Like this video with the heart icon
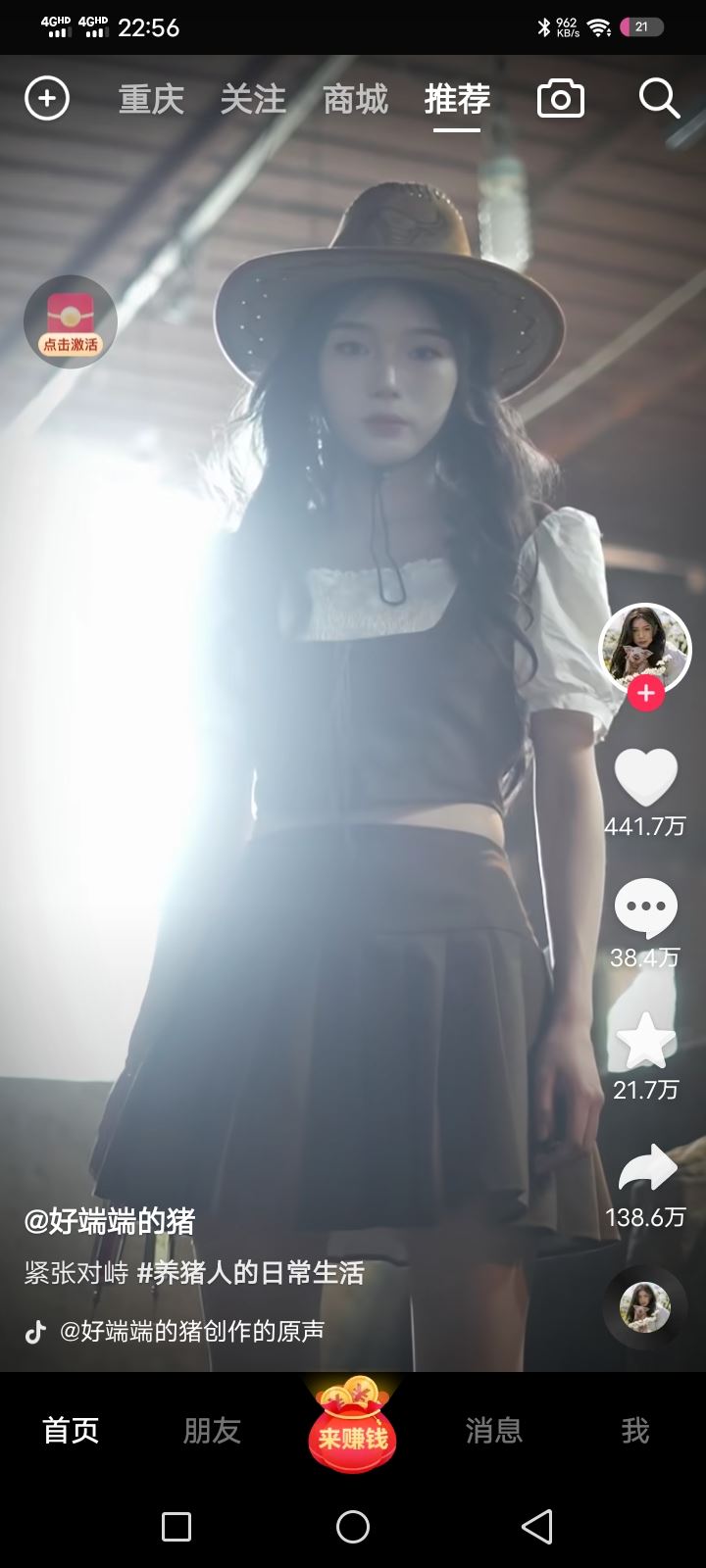This screenshot has height=1568, width=706. click(645, 776)
